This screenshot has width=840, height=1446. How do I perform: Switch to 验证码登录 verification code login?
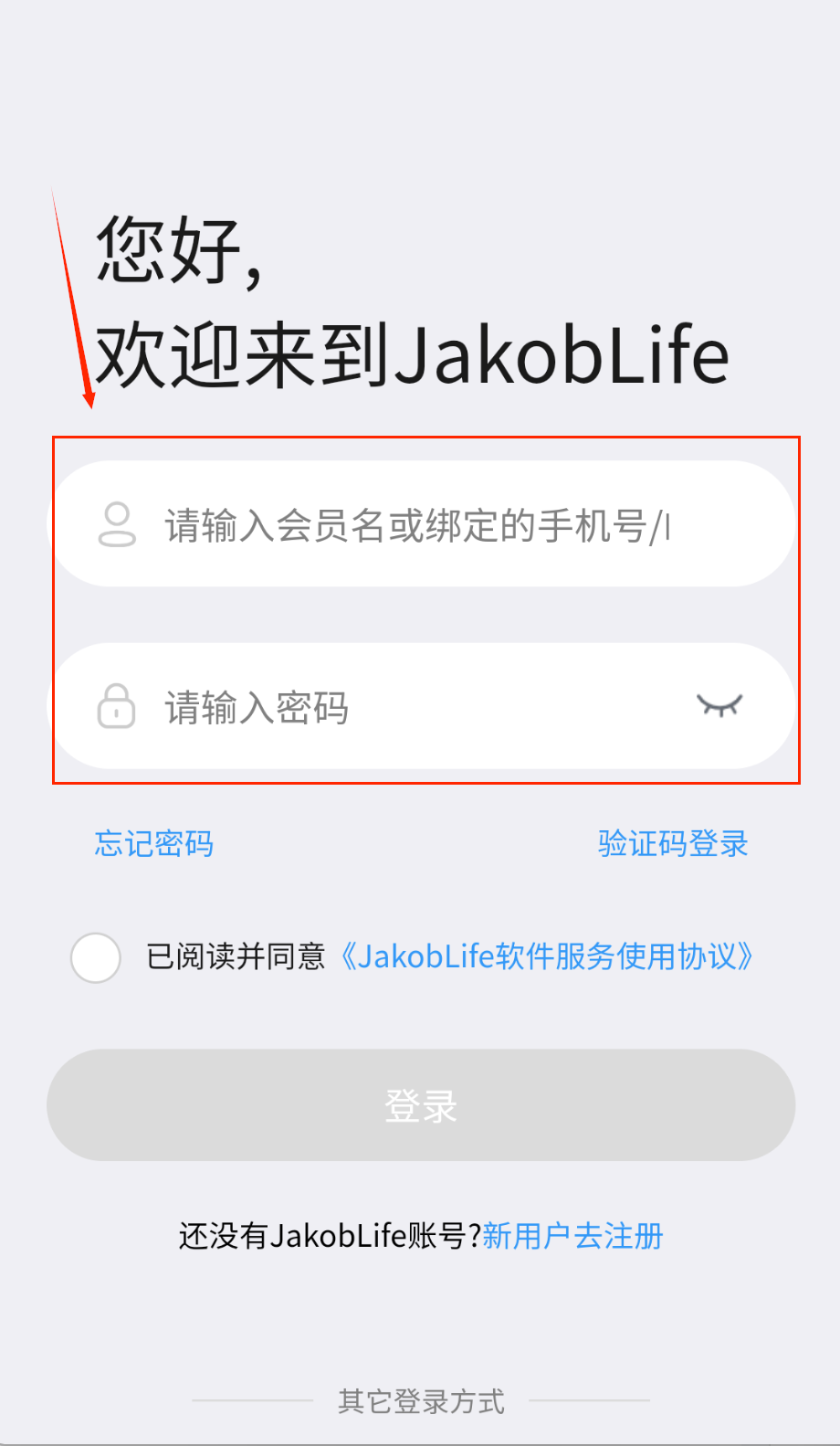point(673,843)
